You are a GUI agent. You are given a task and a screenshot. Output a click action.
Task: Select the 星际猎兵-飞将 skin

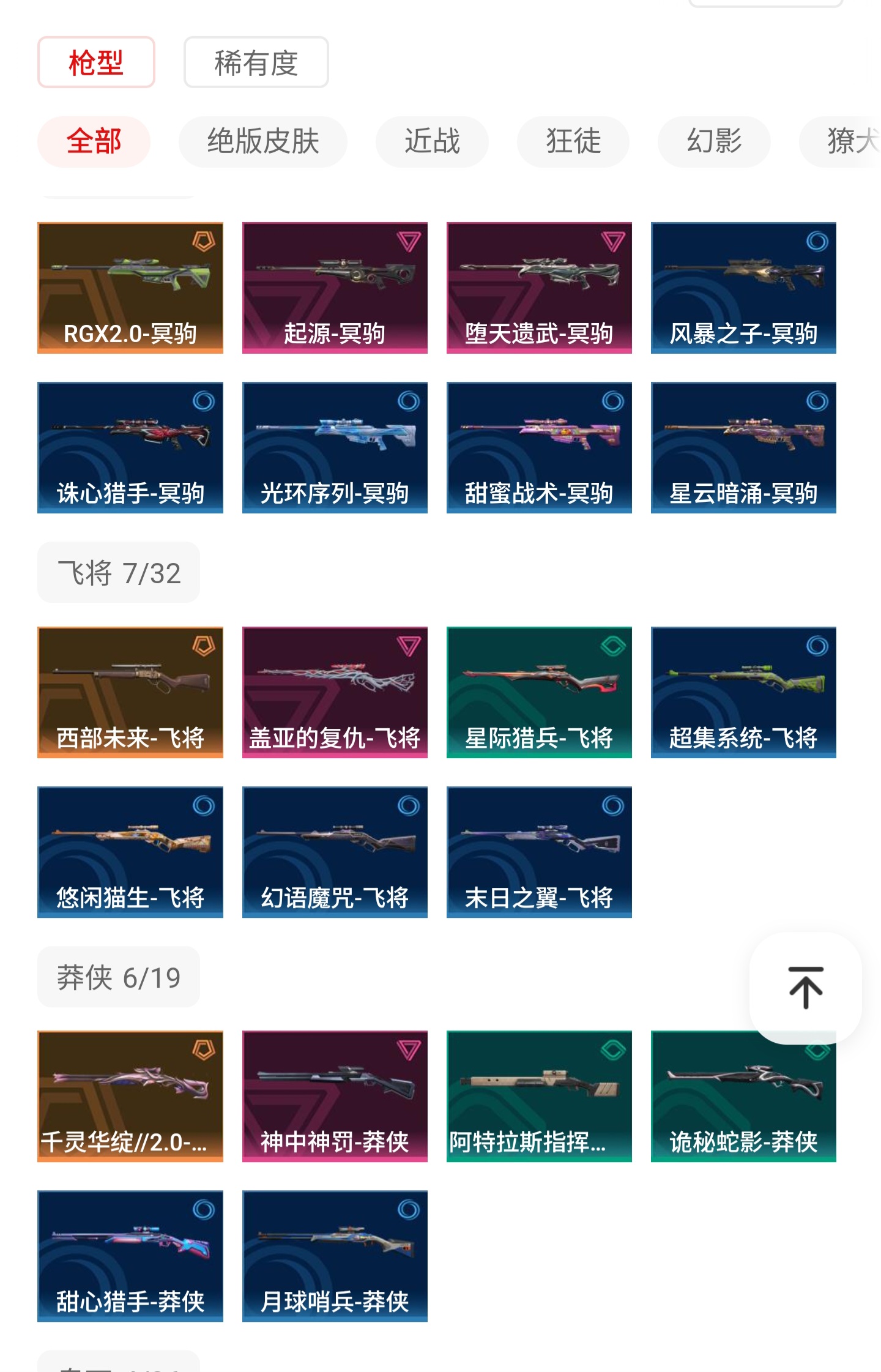pyautogui.click(x=539, y=692)
